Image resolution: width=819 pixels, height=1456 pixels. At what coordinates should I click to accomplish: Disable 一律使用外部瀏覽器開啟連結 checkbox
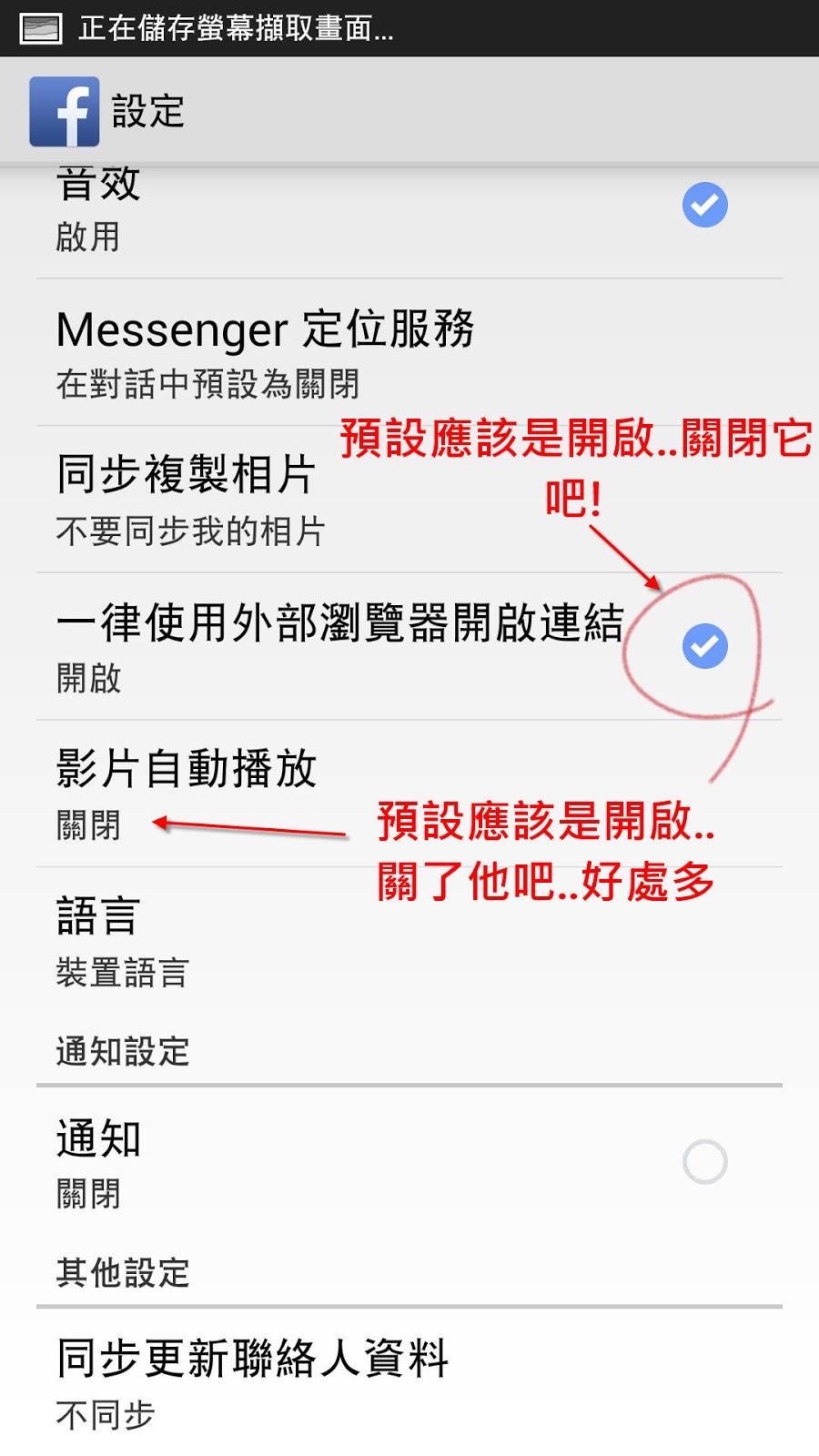coord(704,646)
